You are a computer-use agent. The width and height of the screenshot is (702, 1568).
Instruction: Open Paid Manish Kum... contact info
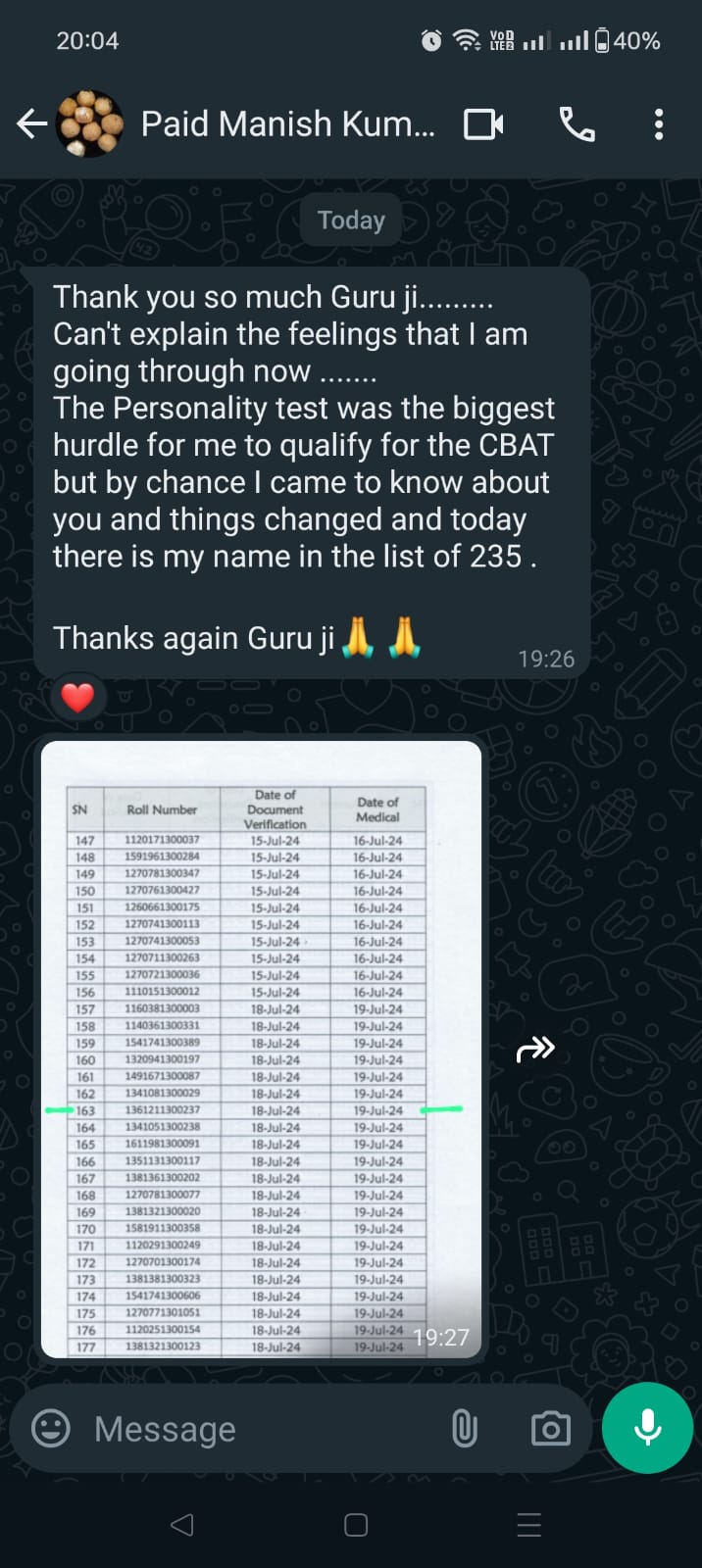[x=286, y=124]
